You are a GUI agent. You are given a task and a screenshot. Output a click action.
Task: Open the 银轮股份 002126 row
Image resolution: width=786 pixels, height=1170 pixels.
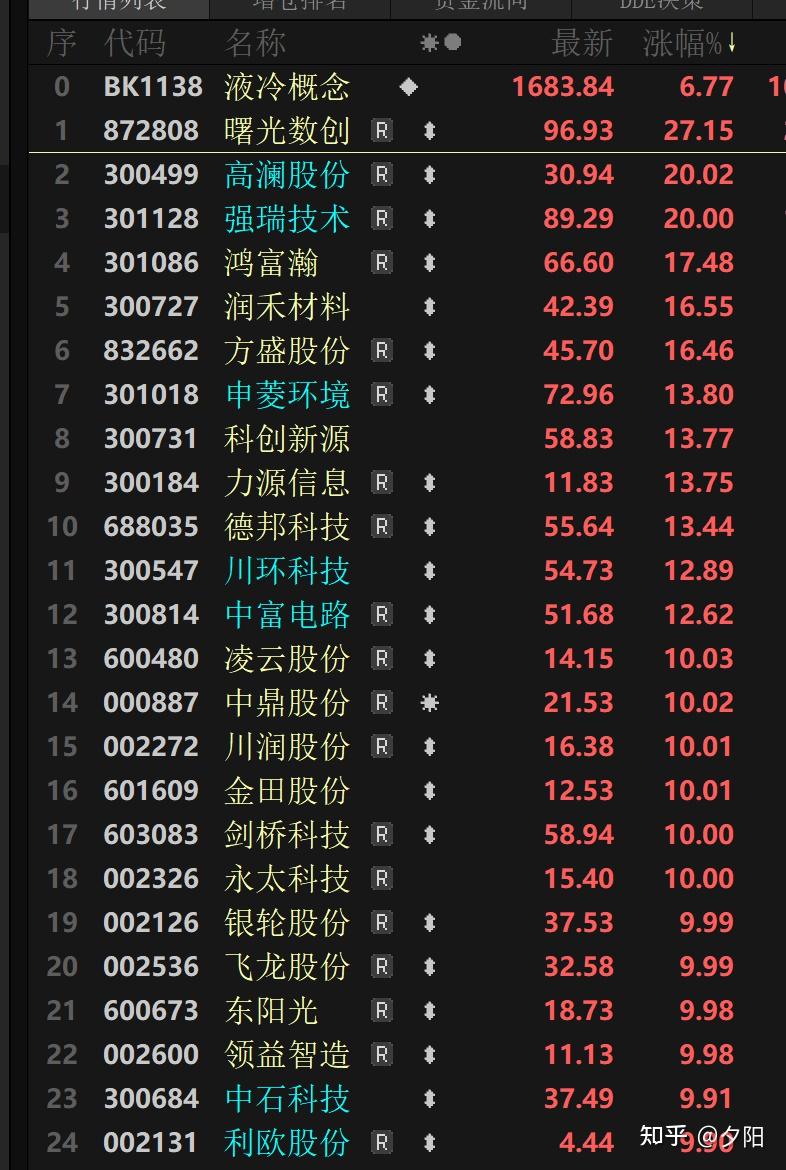(x=287, y=923)
